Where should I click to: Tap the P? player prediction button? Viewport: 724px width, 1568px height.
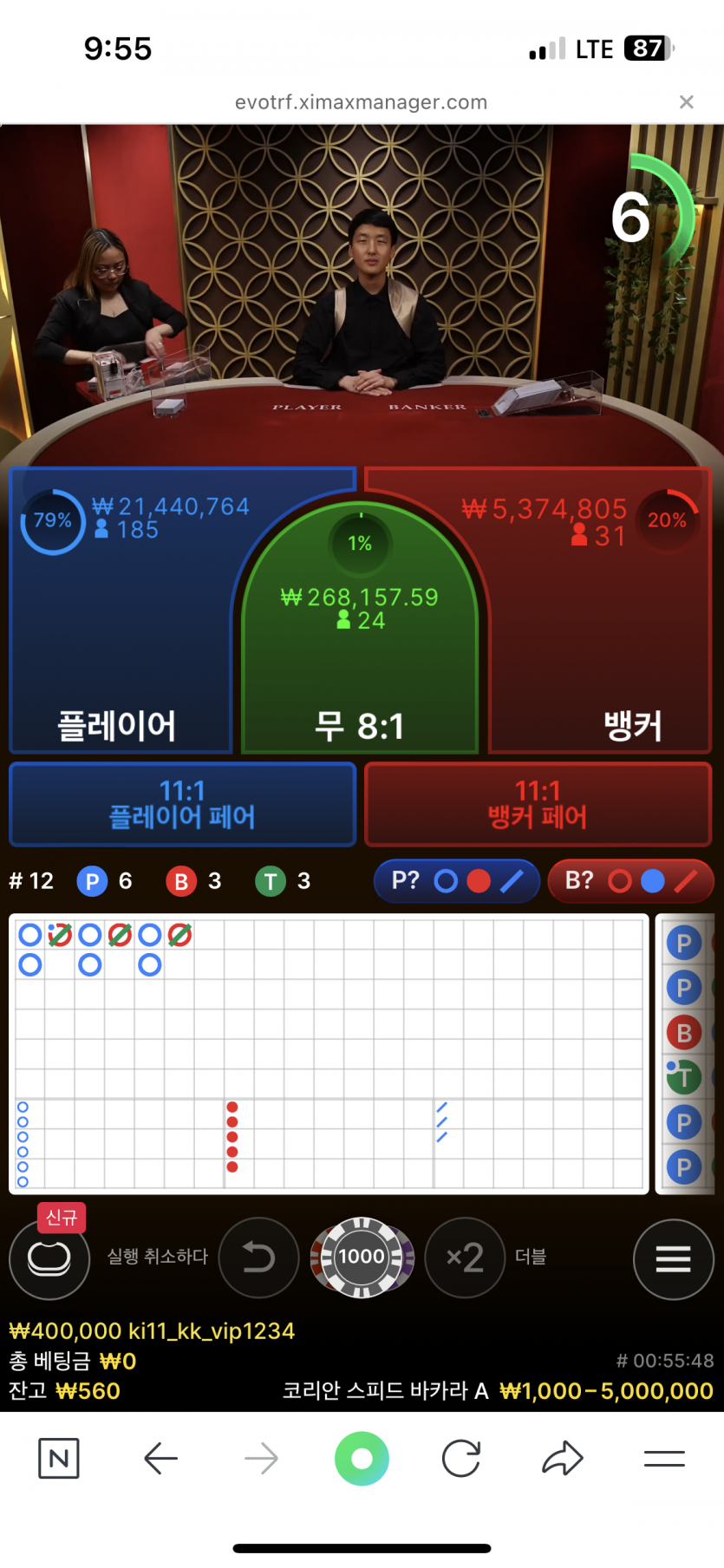[457, 881]
